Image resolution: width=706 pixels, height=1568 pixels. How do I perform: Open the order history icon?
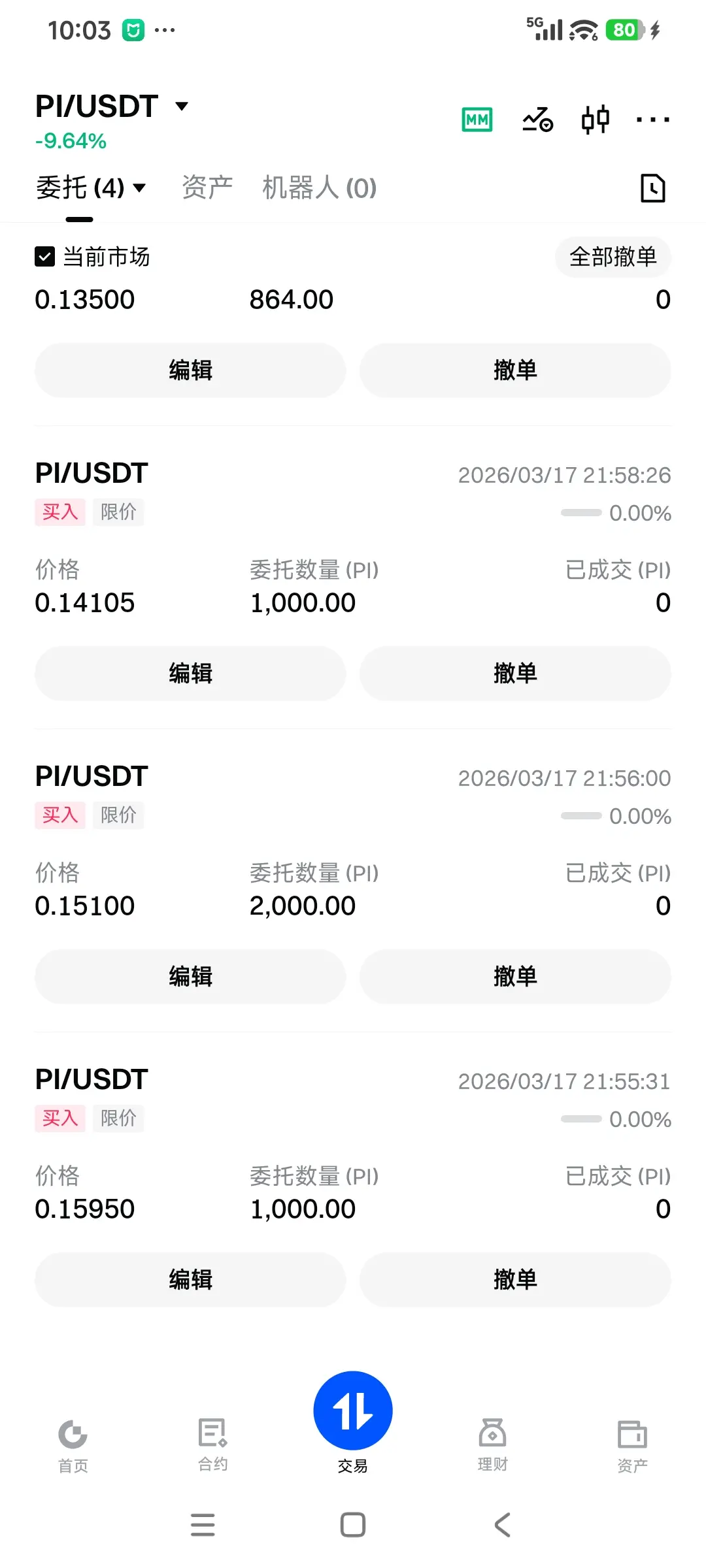[x=652, y=188]
